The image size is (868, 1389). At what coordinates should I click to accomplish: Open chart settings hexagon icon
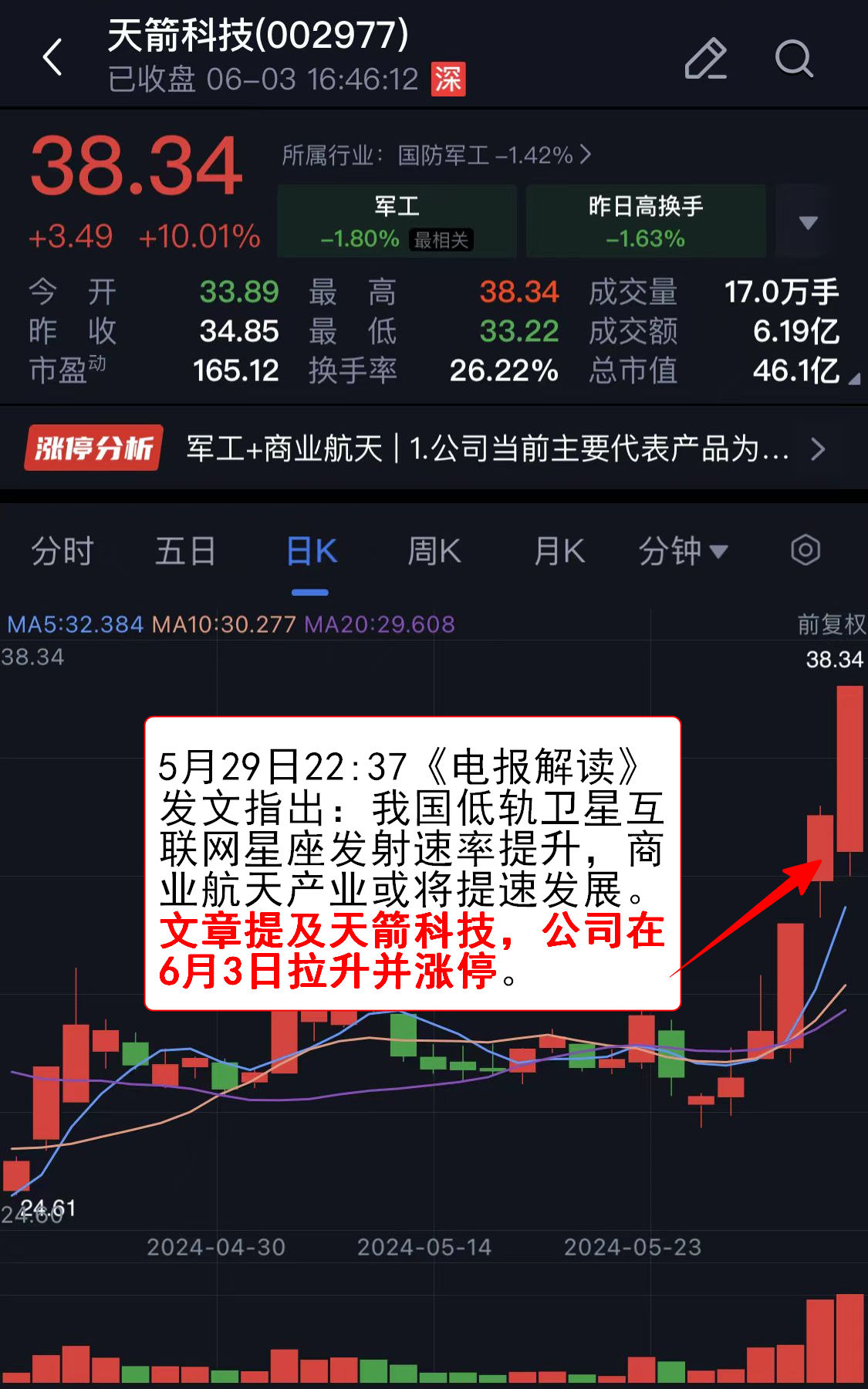pyautogui.click(x=805, y=551)
